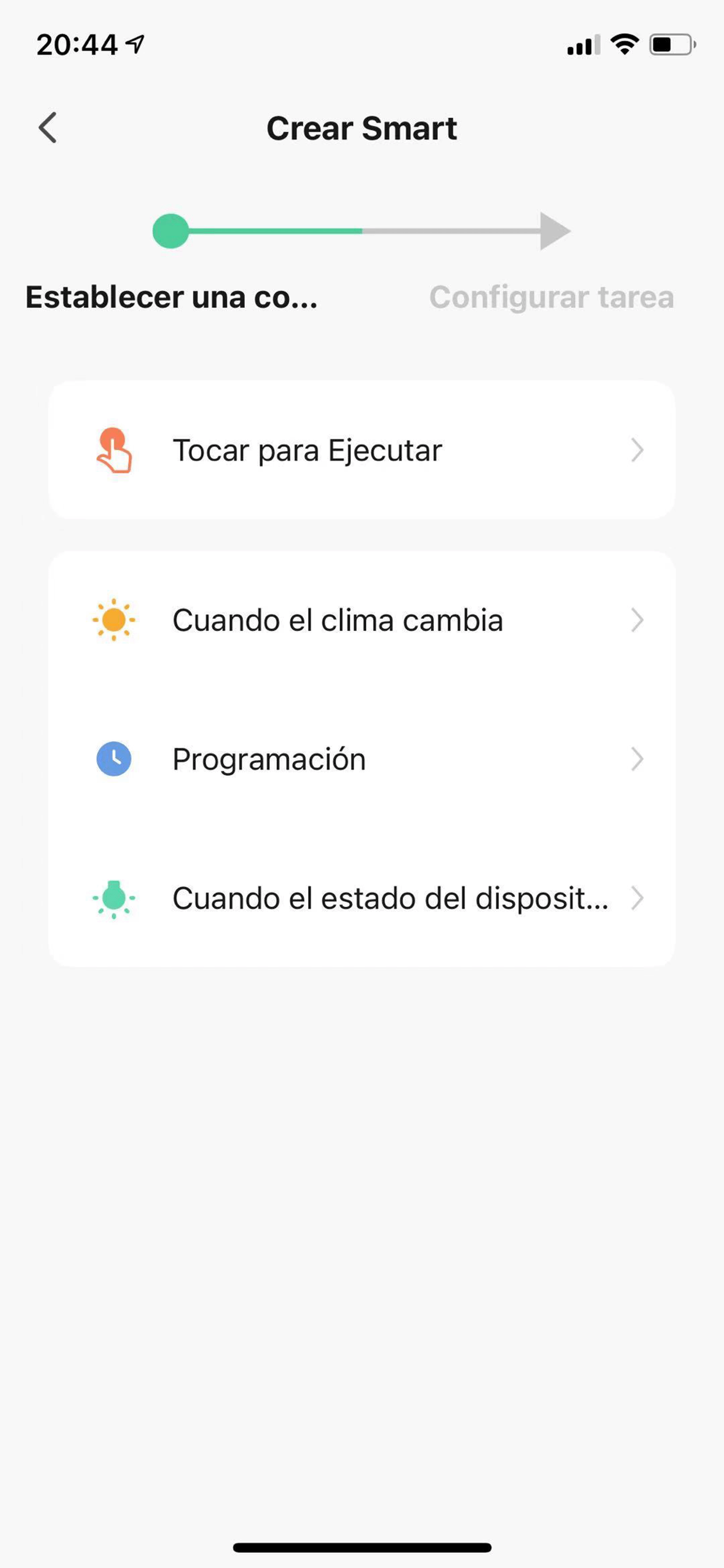This screenshot has width=724, height=1568.
Task: Choose the Programación condition
Action: coord(362,759)
